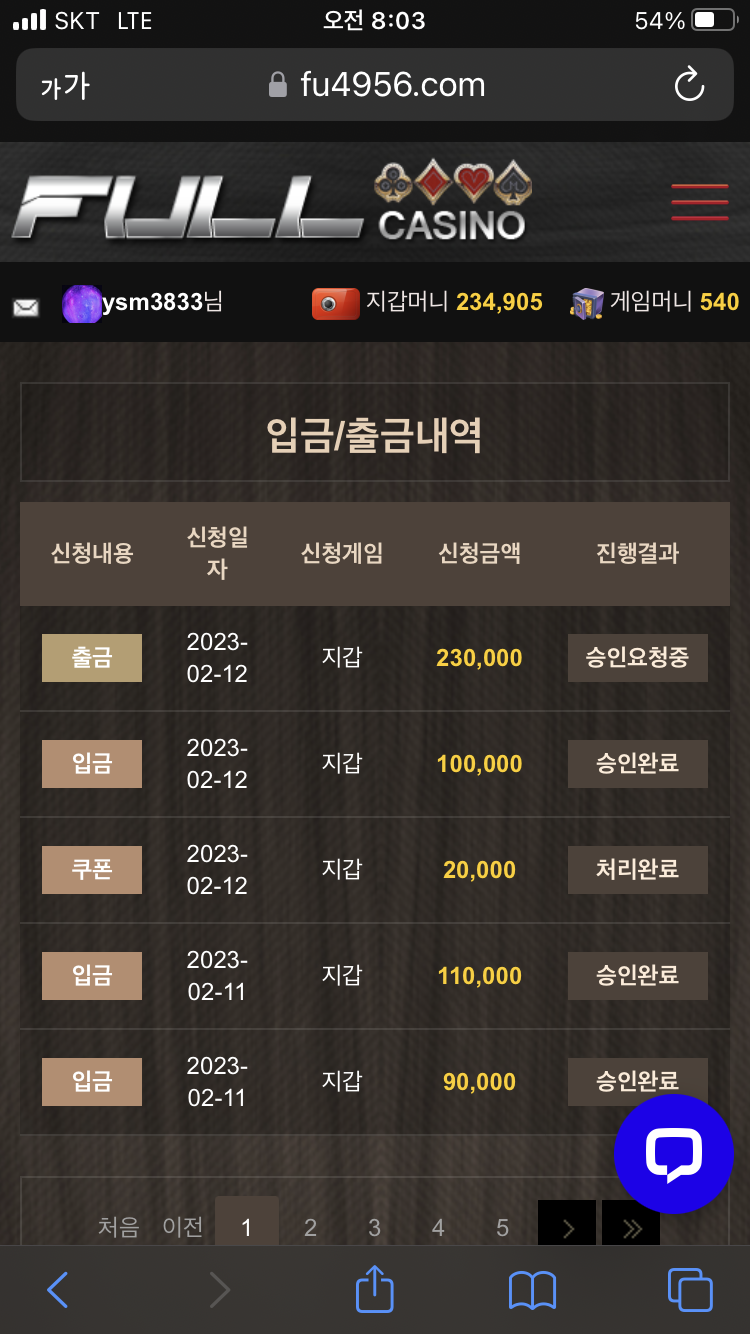Screen dimensions: 750x1334
Task: Reload the page in Safari
Action: 689,85
